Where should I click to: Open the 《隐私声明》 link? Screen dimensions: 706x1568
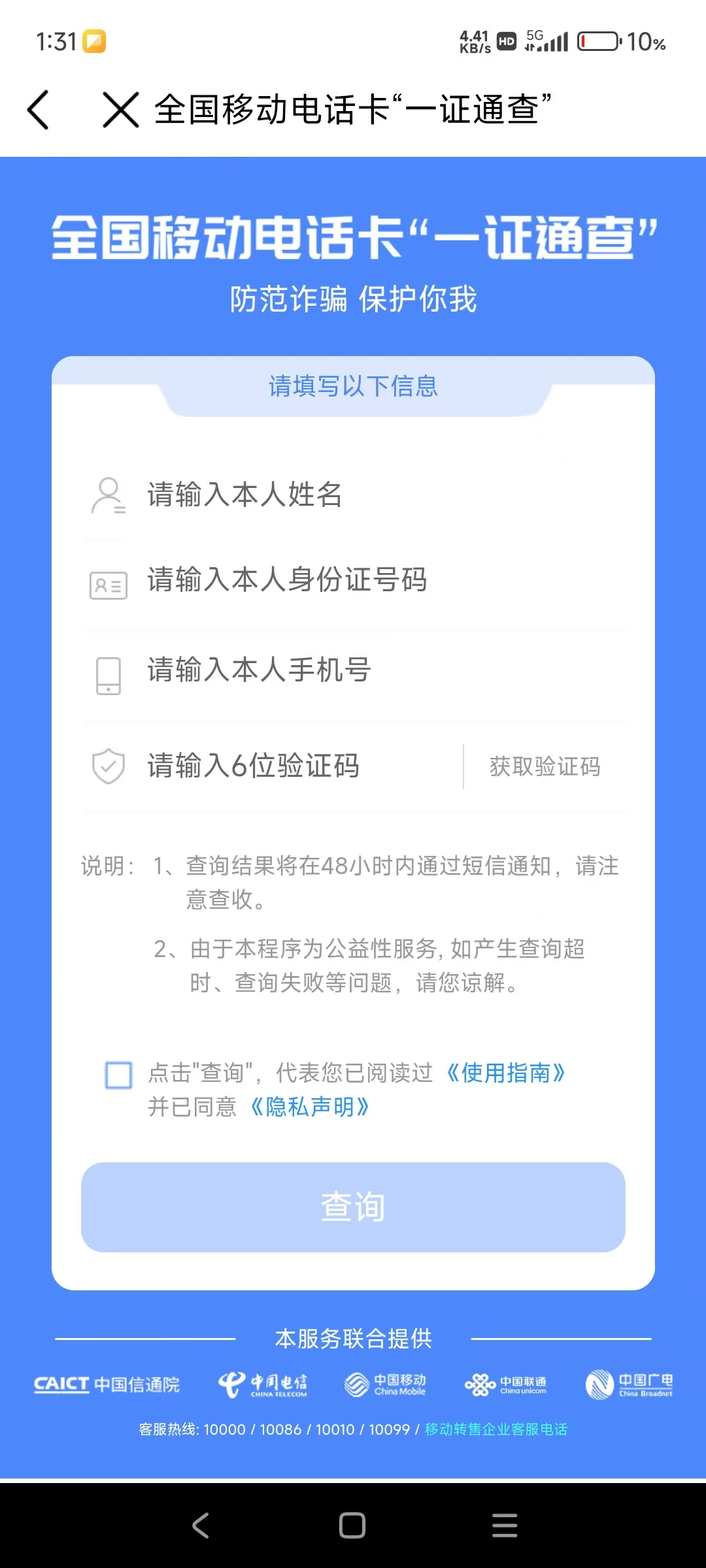click(309, 1107)
